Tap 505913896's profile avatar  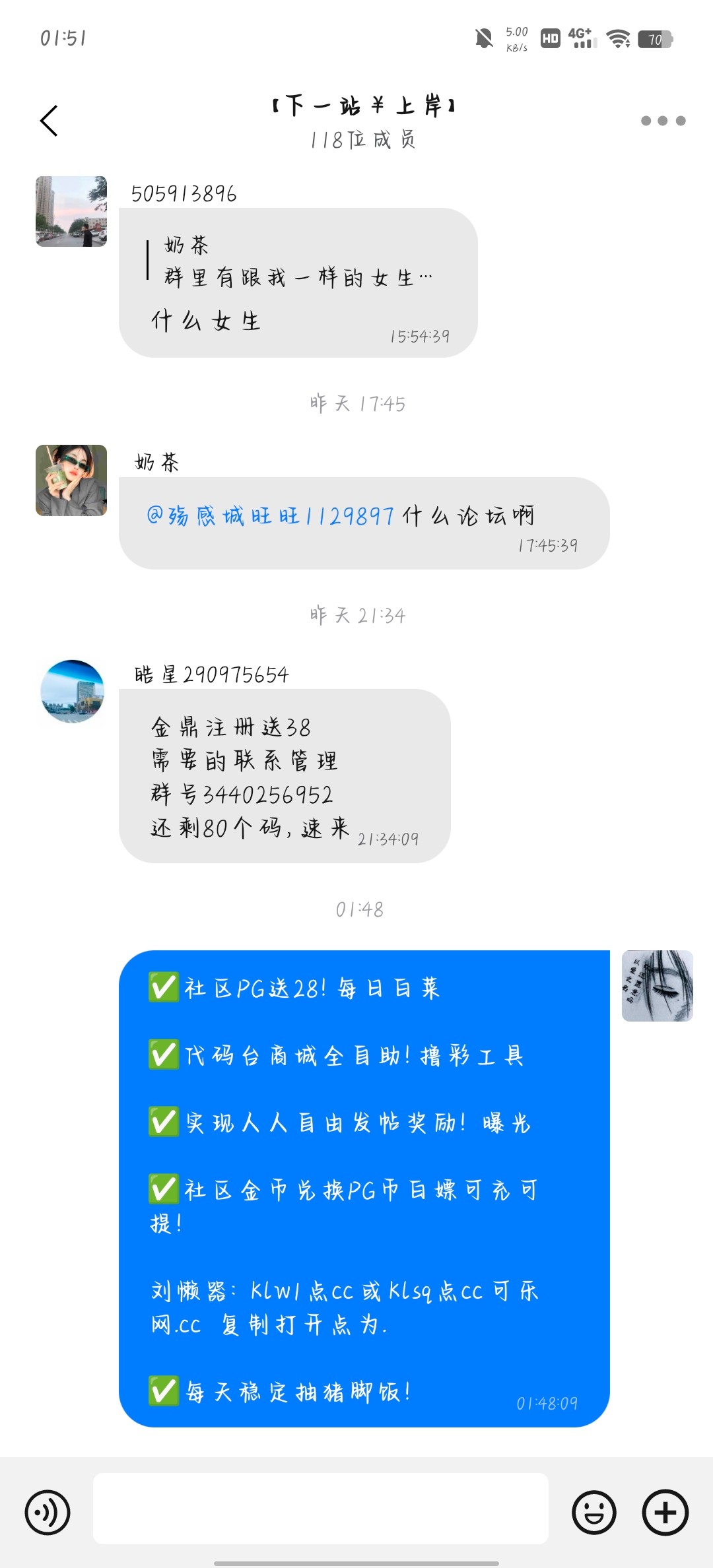pos(71,210)
